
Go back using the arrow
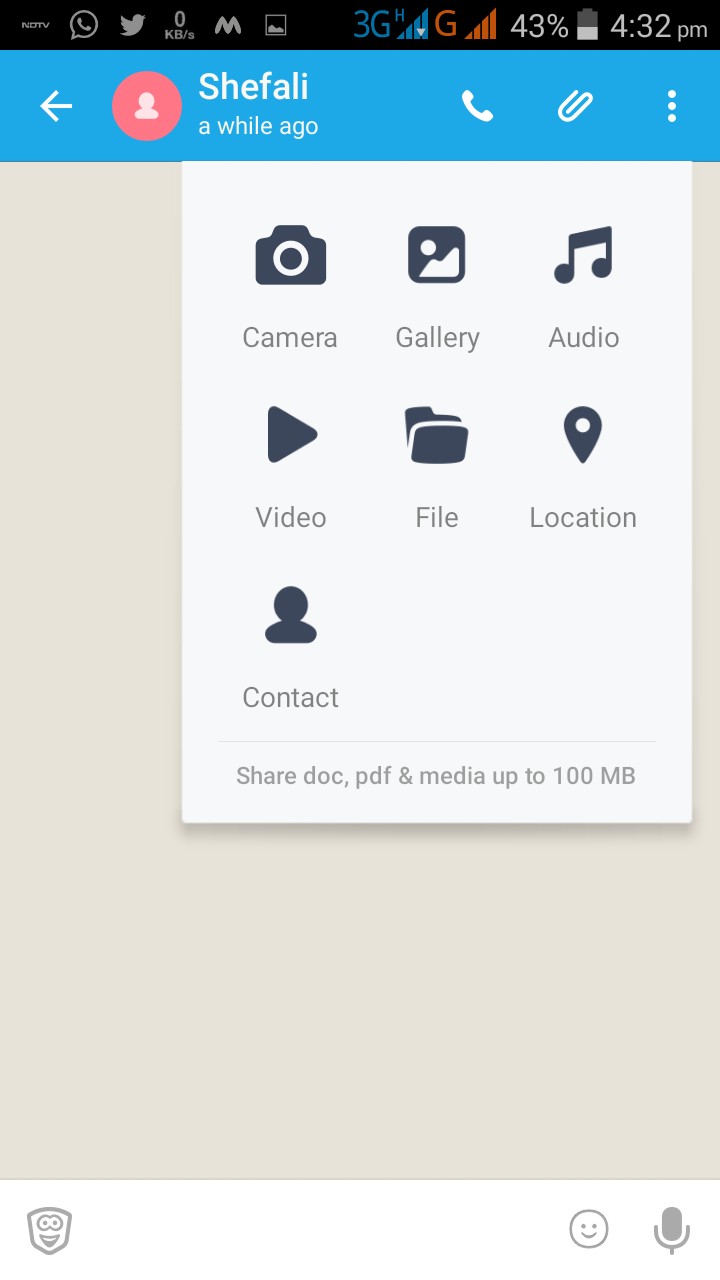pyautogui.click(x=56, y=106)
